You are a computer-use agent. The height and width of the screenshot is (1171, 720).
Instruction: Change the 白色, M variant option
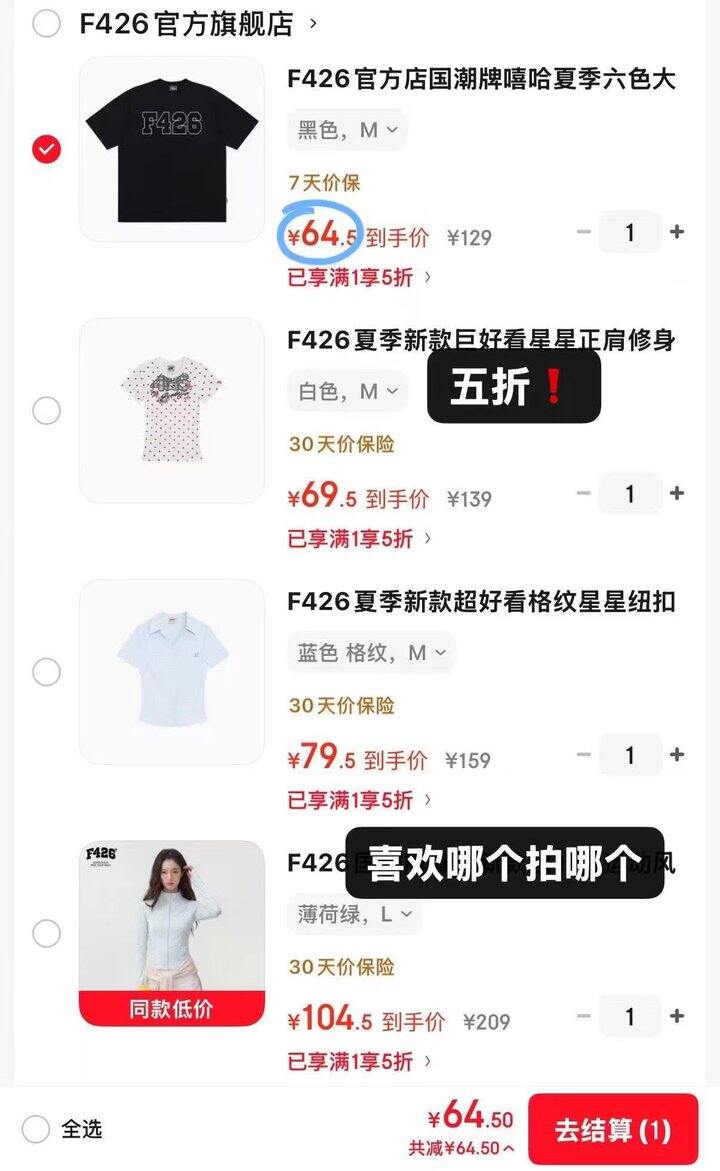(347, 391)
